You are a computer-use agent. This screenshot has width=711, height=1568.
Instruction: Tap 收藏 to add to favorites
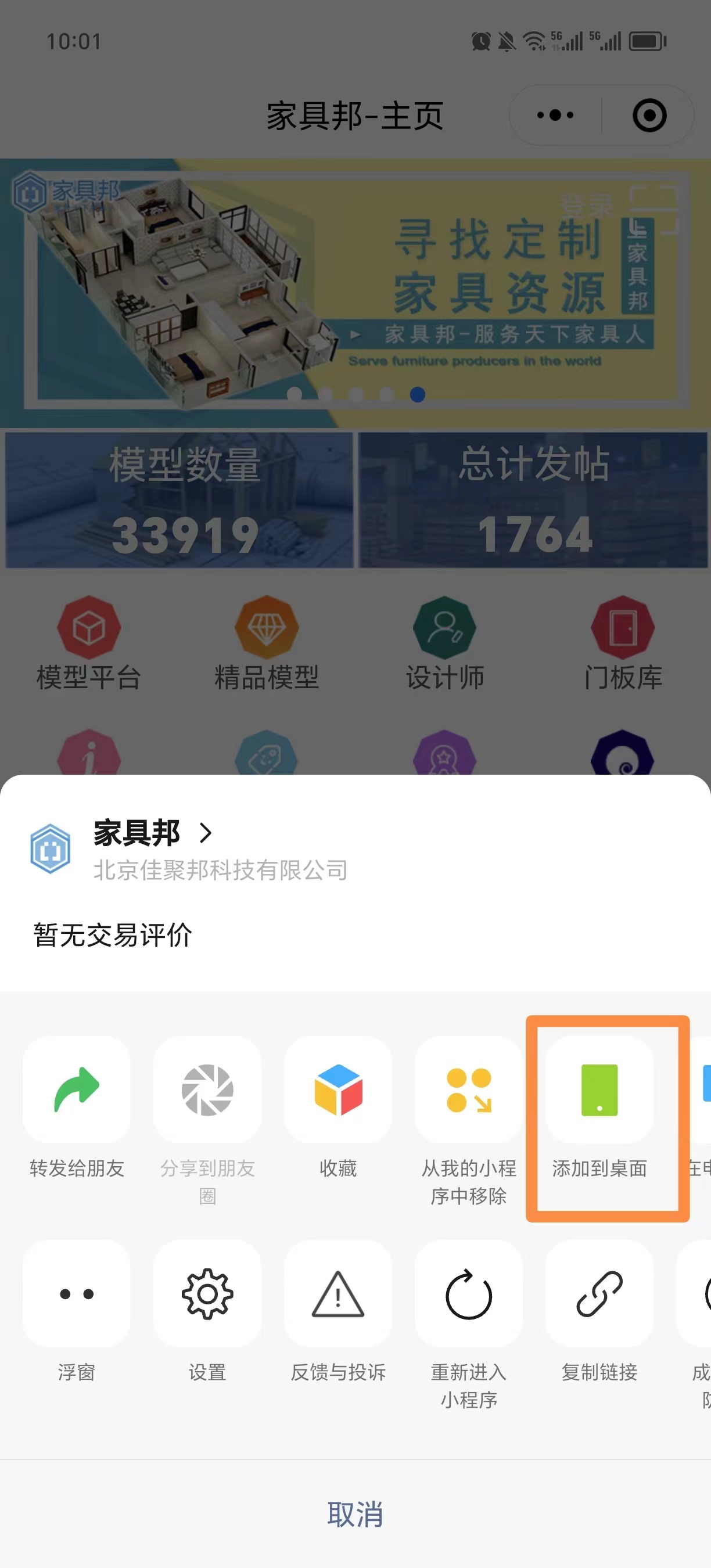(x=338, y=1089)
